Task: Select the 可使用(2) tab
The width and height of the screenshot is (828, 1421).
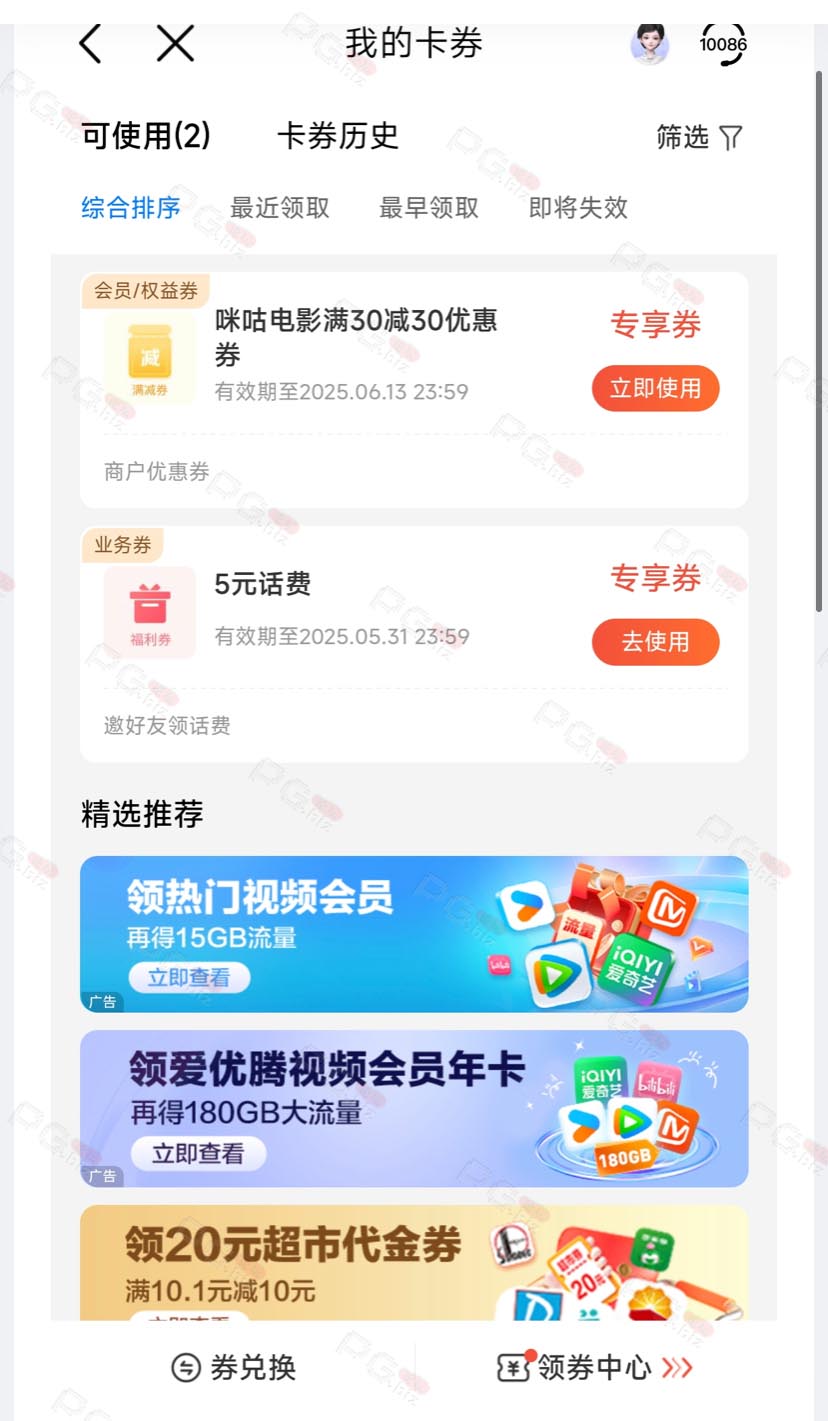Action: point(146,136)
